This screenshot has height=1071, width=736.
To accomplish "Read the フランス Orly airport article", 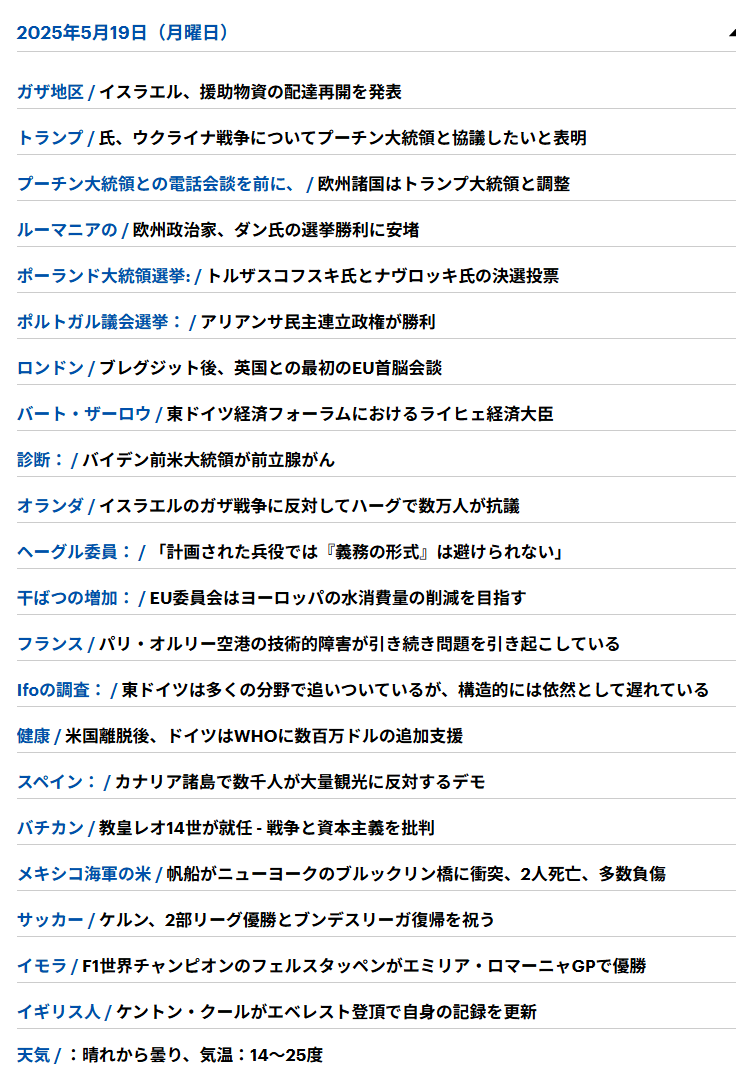I will click(x=318, y=644).
